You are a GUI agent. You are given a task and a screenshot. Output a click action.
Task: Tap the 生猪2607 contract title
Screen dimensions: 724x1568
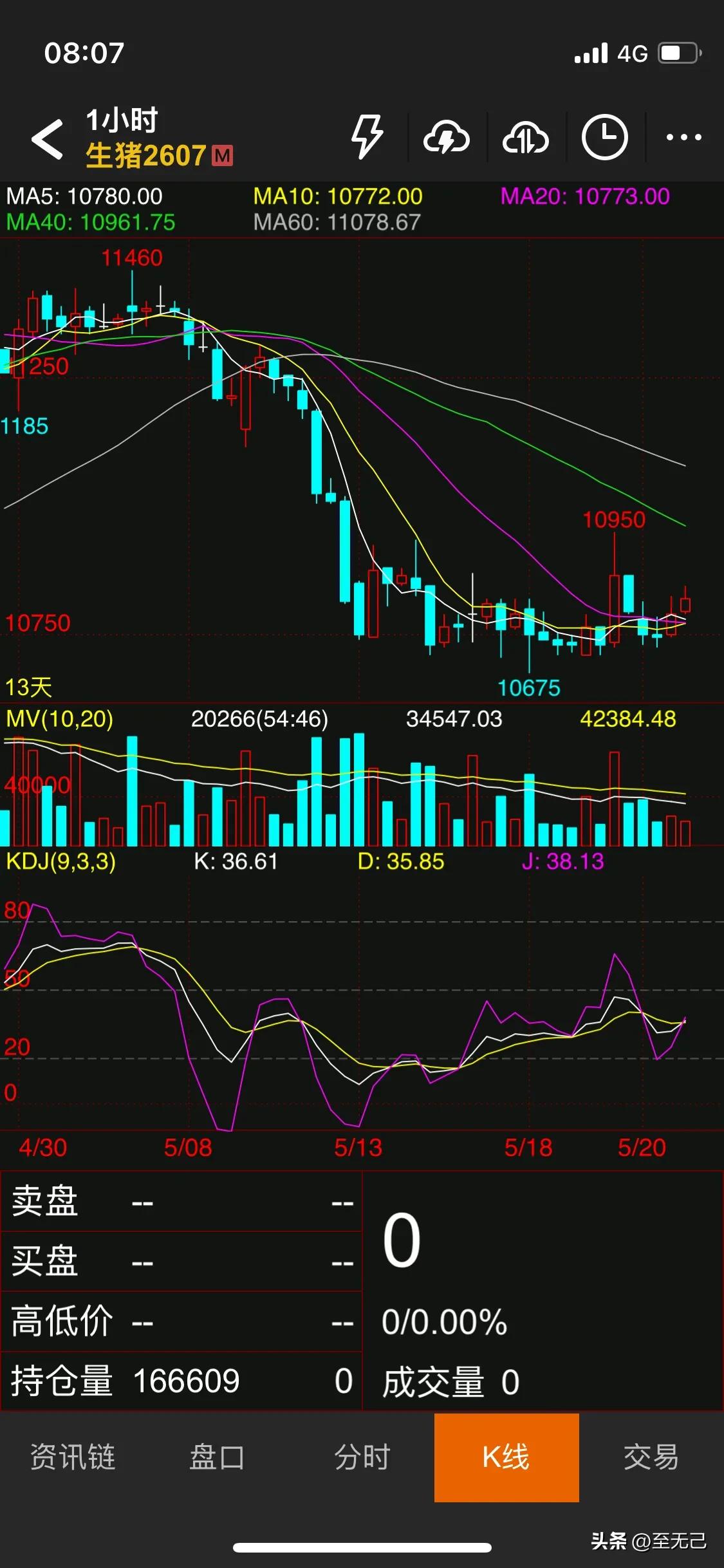click(145, 156)
